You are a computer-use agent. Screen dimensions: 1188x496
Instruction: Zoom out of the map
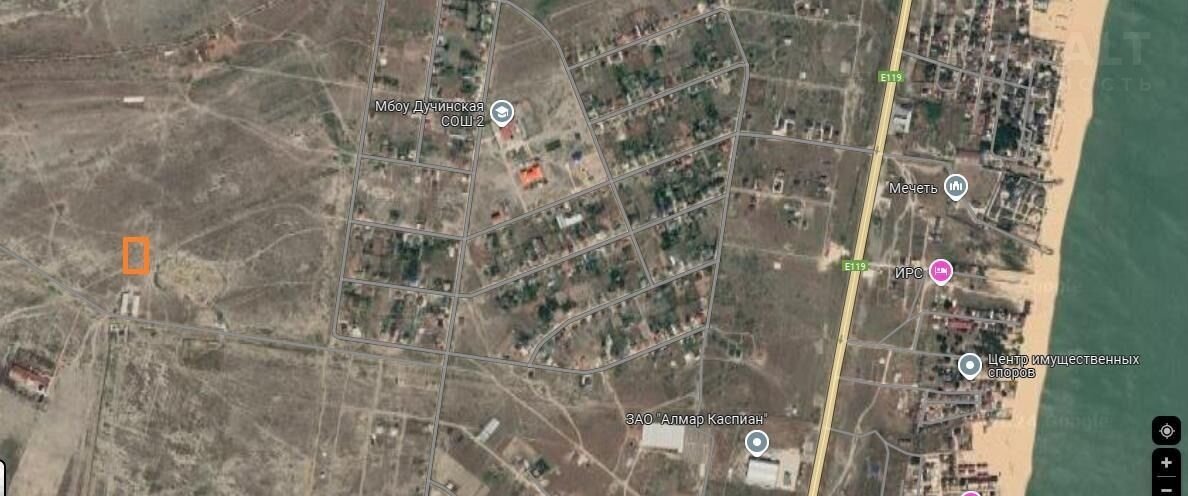tap(1166, 488)
